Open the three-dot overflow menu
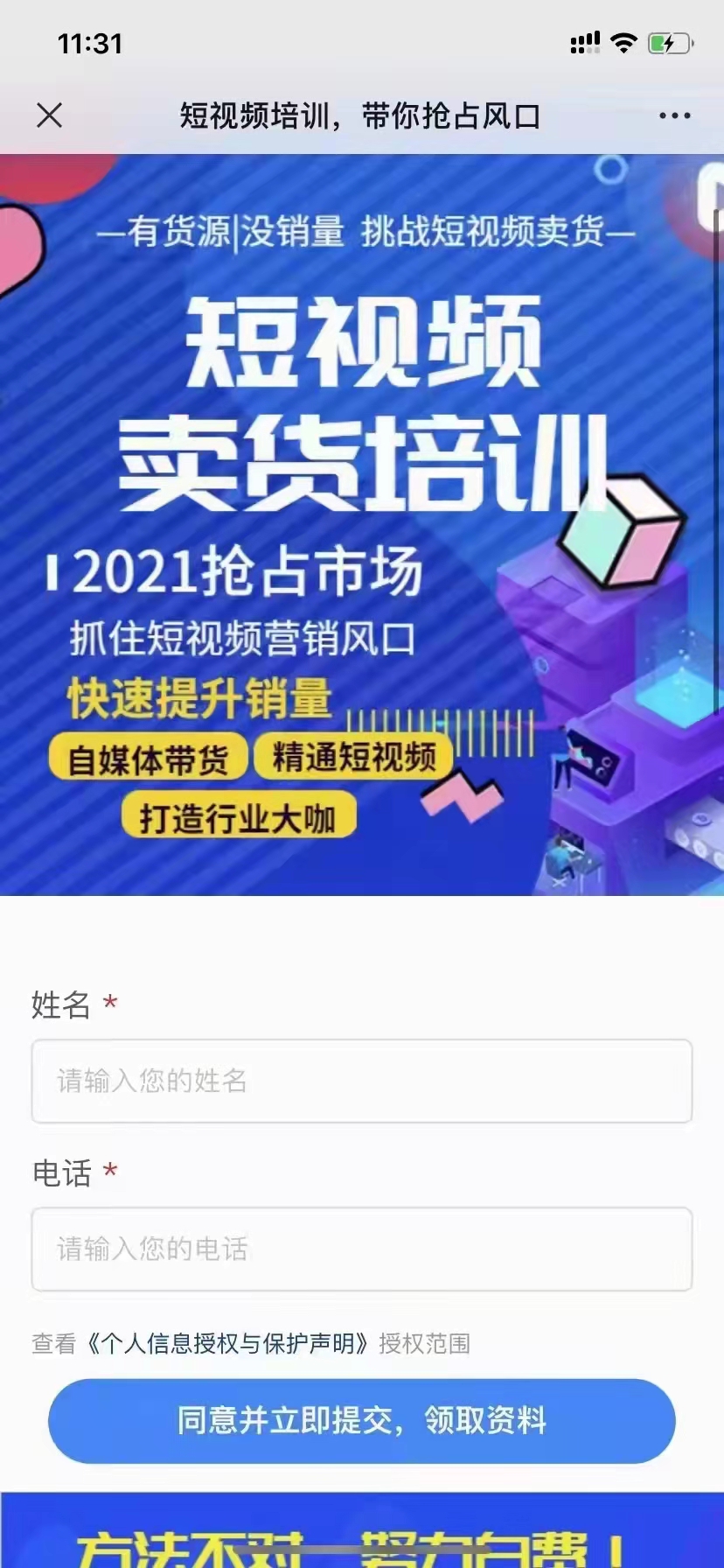This screenshot has width=724, height=1568. tap(674, 115)
